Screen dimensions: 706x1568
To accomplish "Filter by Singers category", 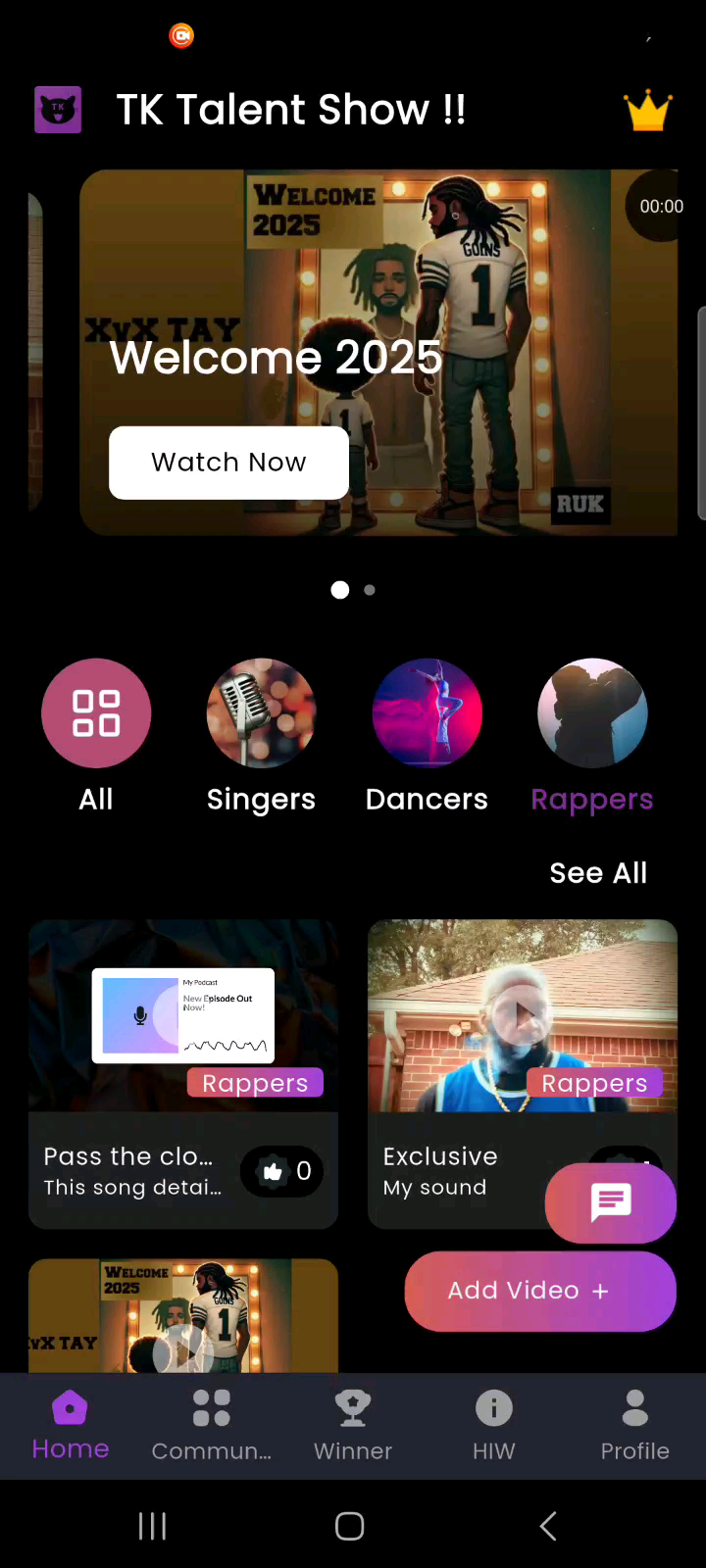I will pos(261,713).
